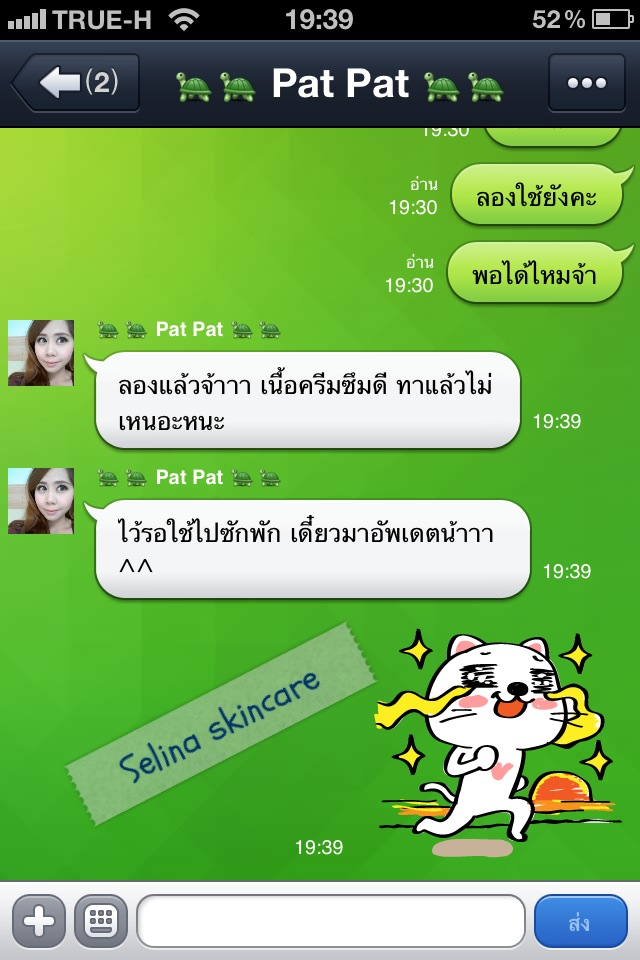Viewport: 640px width, 960px height.
Task: Open the three-dot chat options menu
Action: tap(587, 83)
